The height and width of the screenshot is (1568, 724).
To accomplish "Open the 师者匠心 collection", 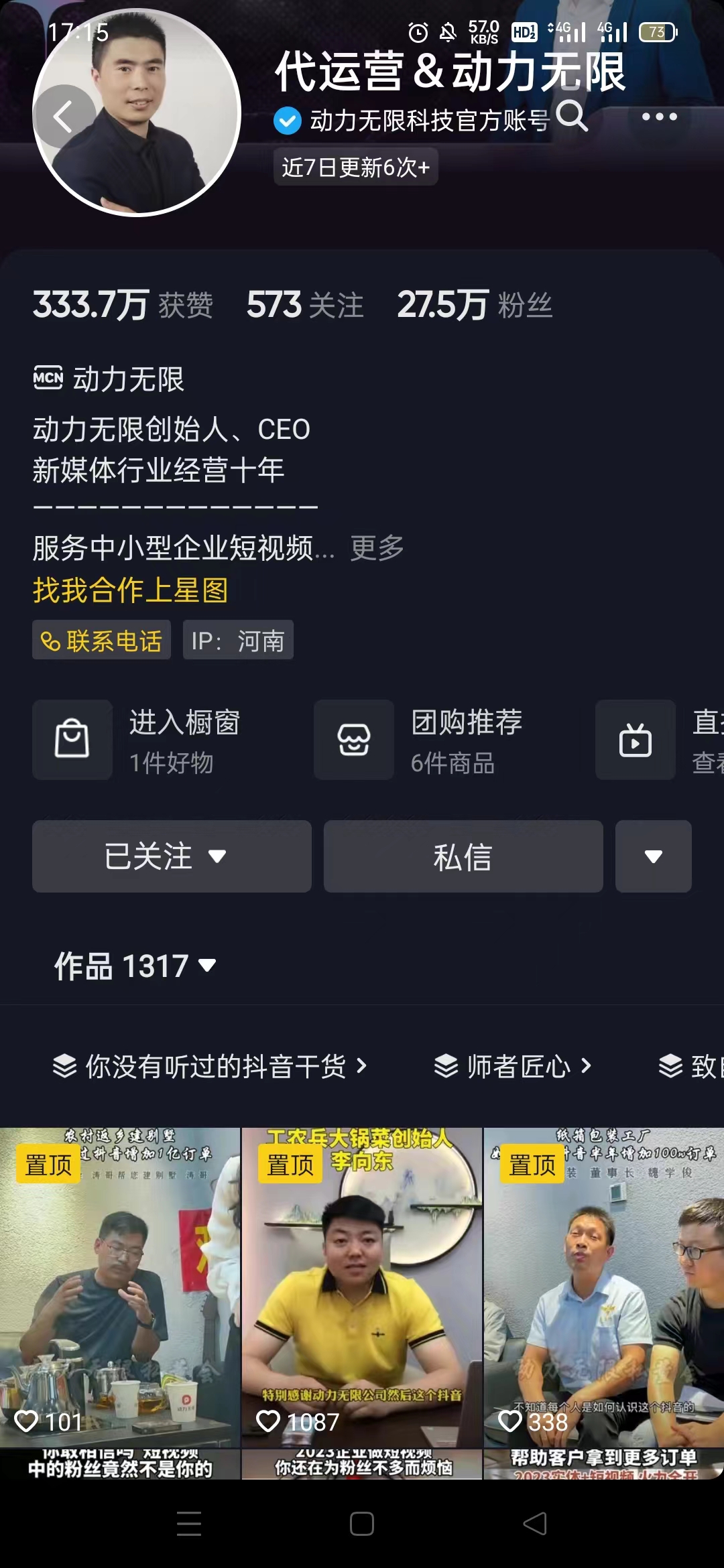I will click(x=513, y=1066).
